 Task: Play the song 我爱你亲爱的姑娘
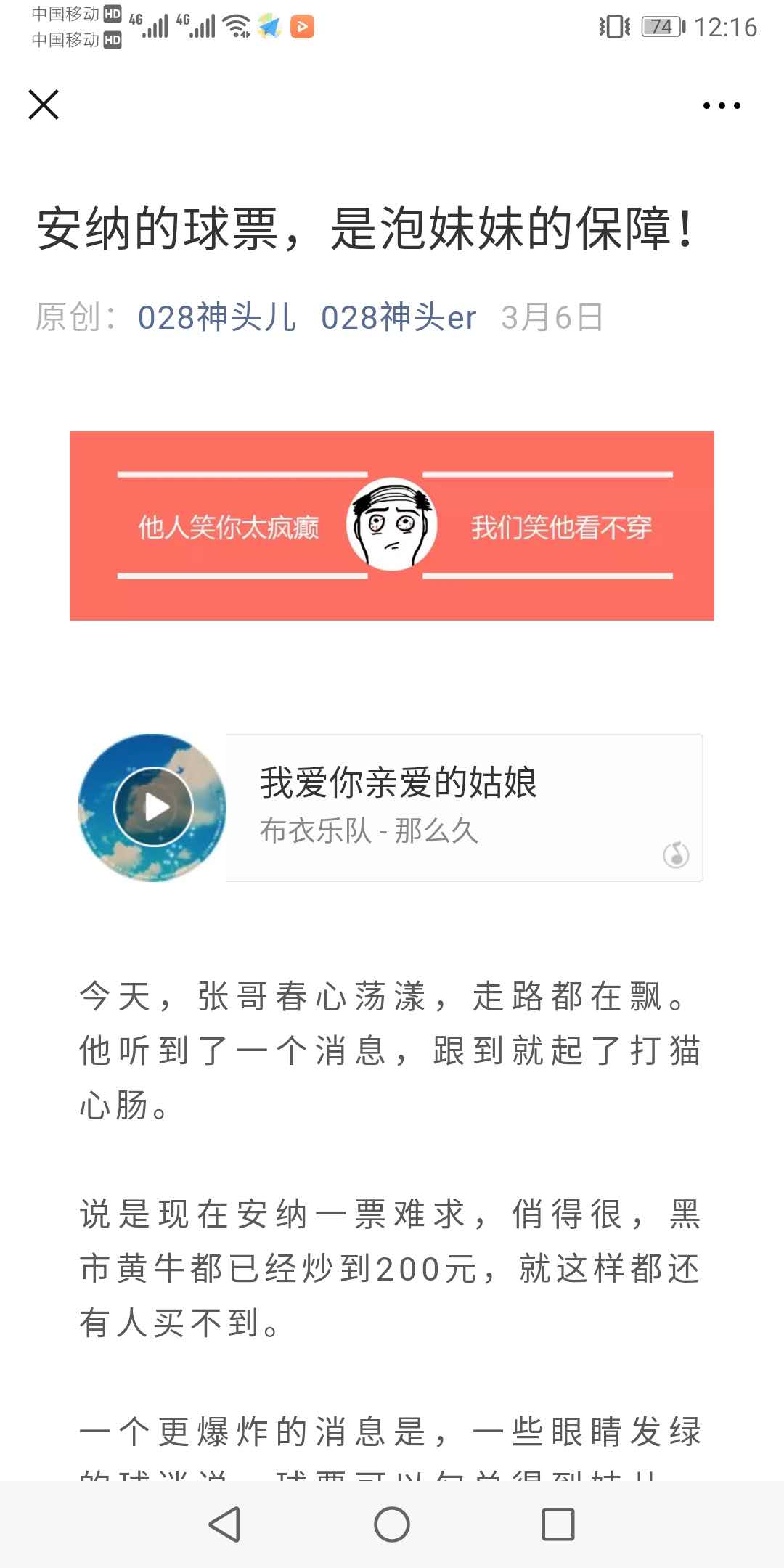tap(153, 807)
